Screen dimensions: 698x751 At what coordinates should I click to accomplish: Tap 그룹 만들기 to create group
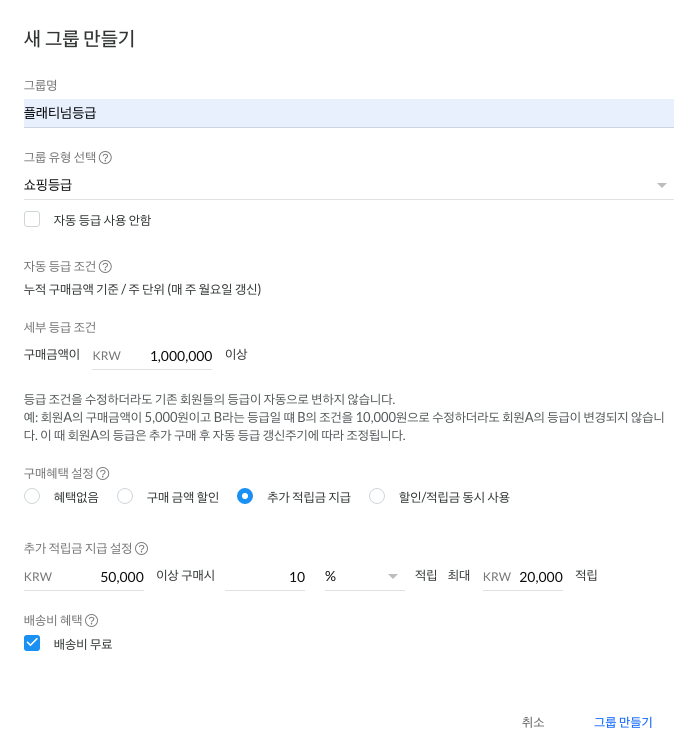click(x=623, y=722)
